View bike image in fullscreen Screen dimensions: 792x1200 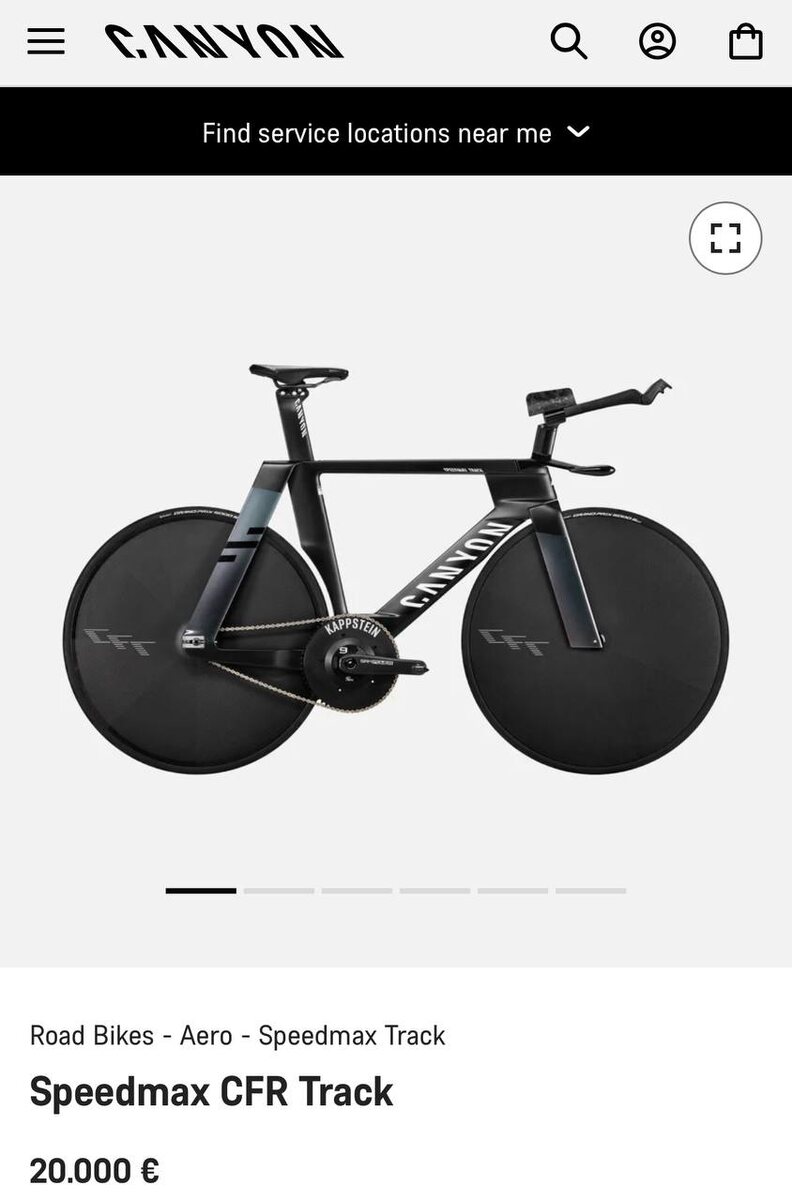725,239
